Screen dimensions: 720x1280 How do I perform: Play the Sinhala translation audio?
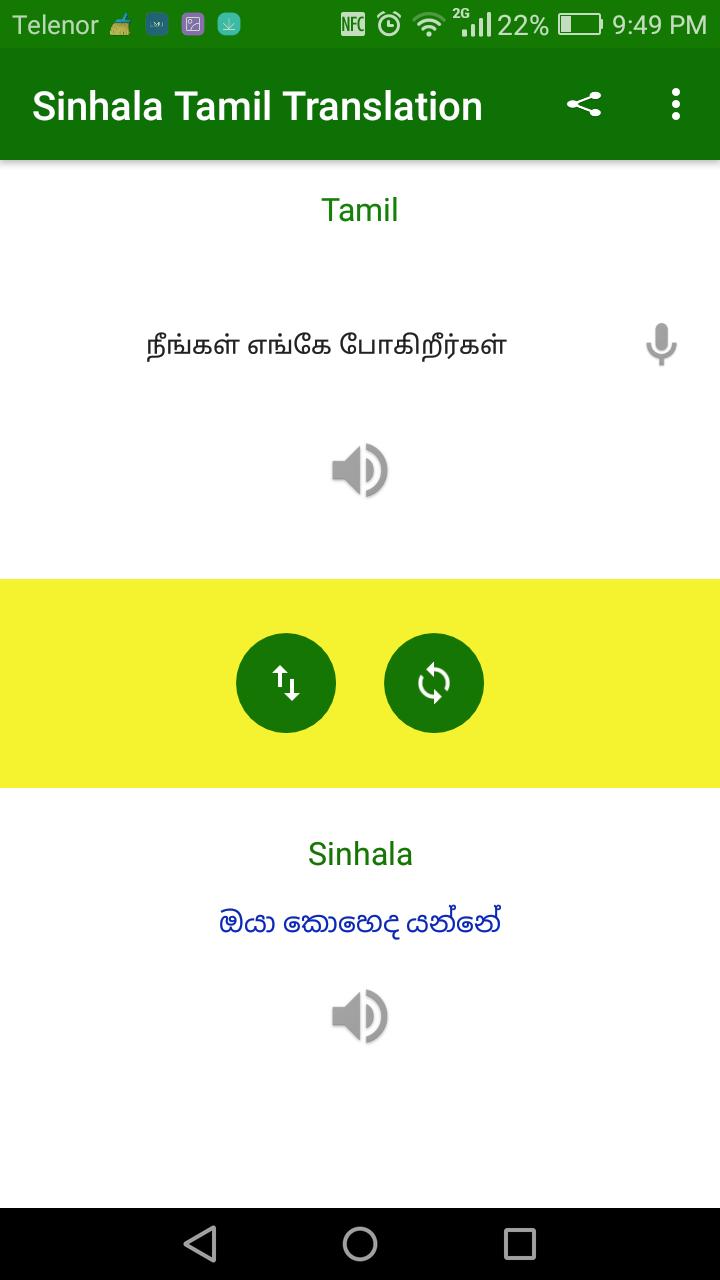360,1016
